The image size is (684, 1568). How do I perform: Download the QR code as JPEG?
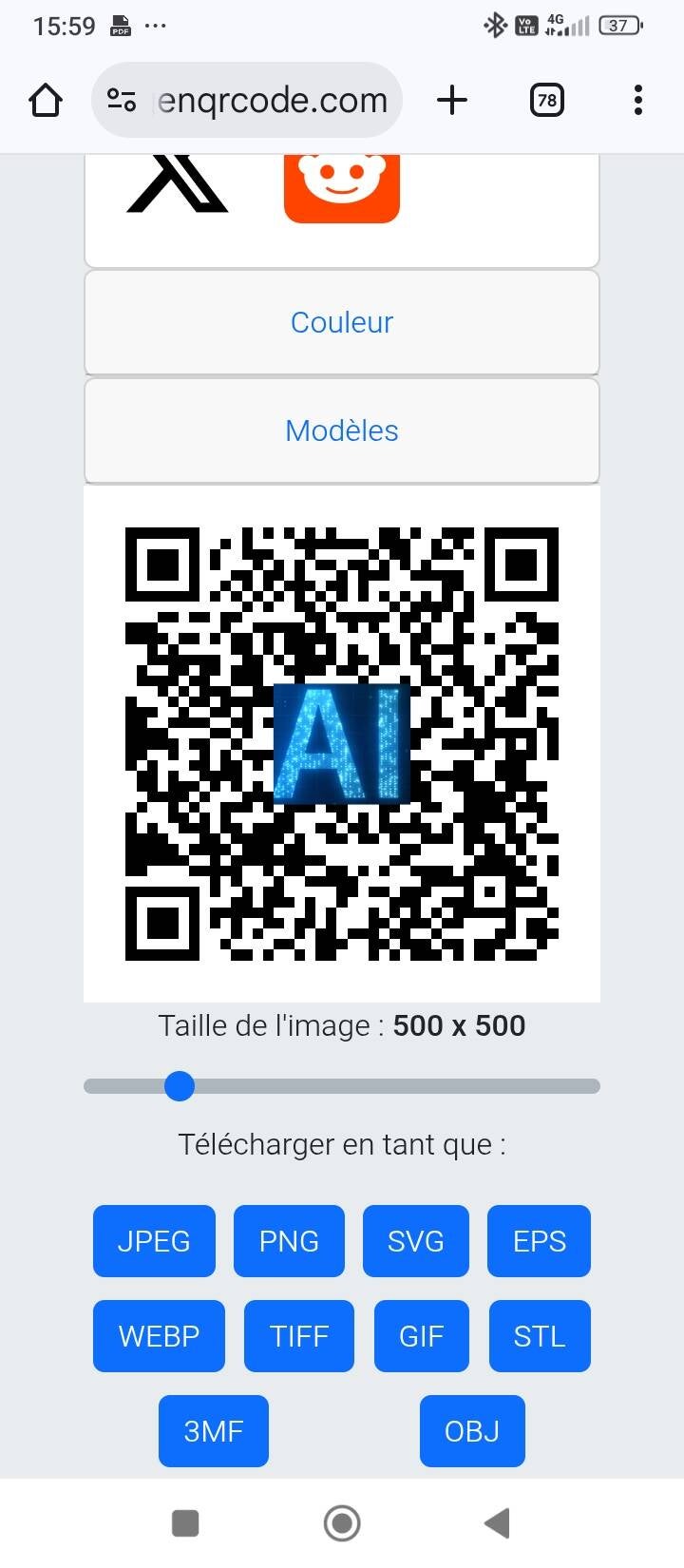point(154,1241)
